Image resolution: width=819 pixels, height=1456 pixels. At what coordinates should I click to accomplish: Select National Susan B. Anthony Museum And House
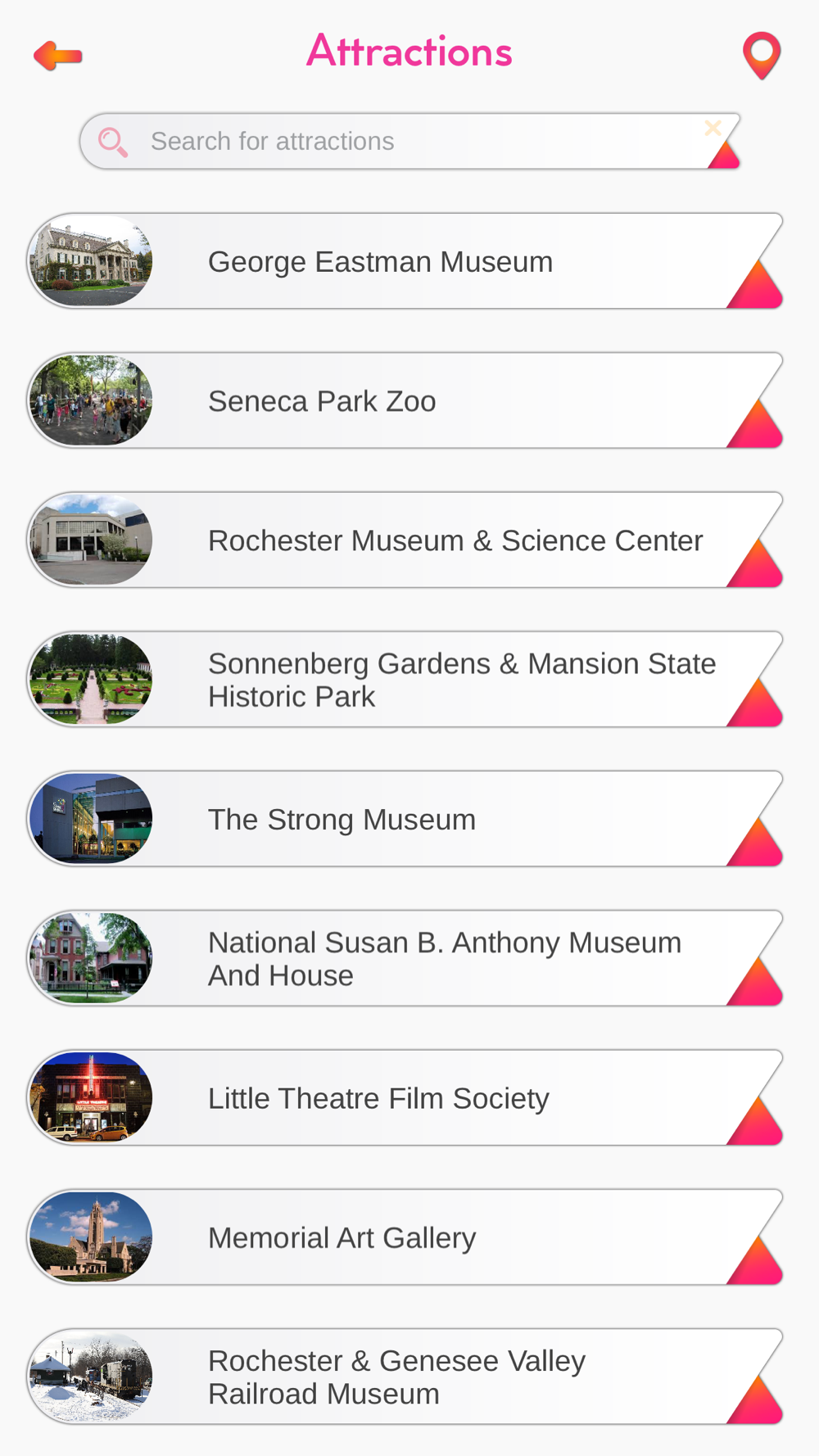[405, 958]
